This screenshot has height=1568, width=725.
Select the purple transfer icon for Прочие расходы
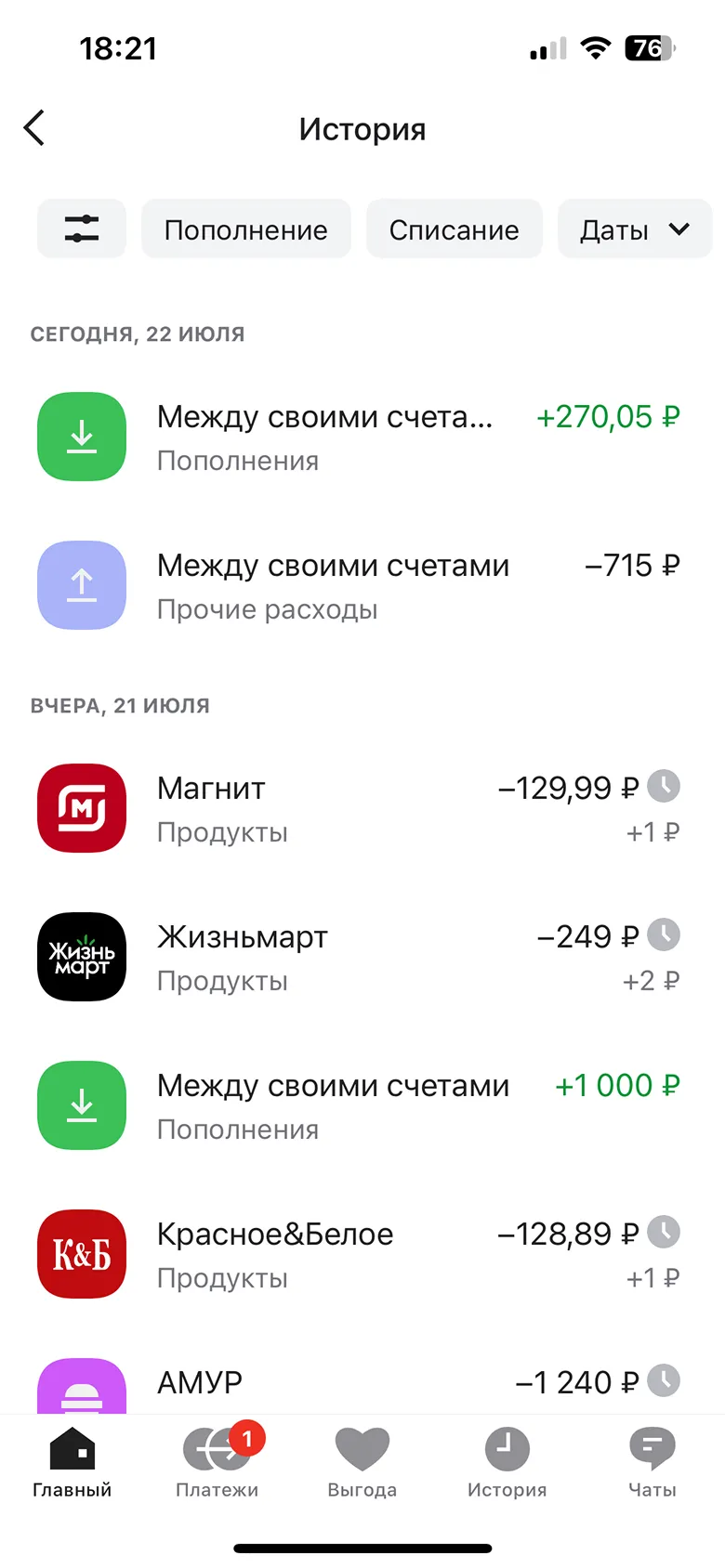tap(81, 585)
